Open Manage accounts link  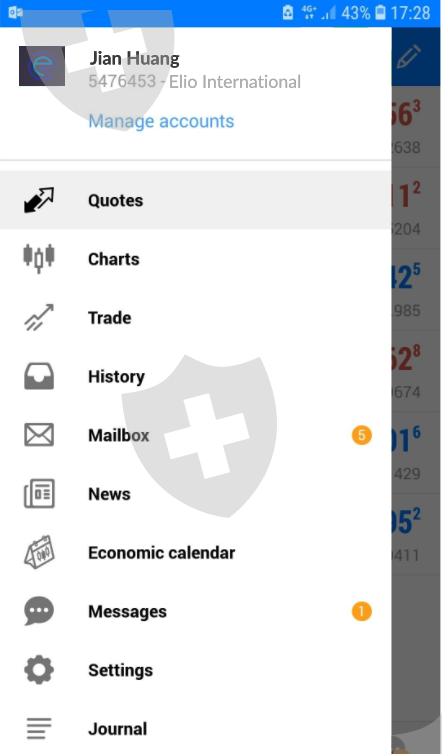click(161, 121)
